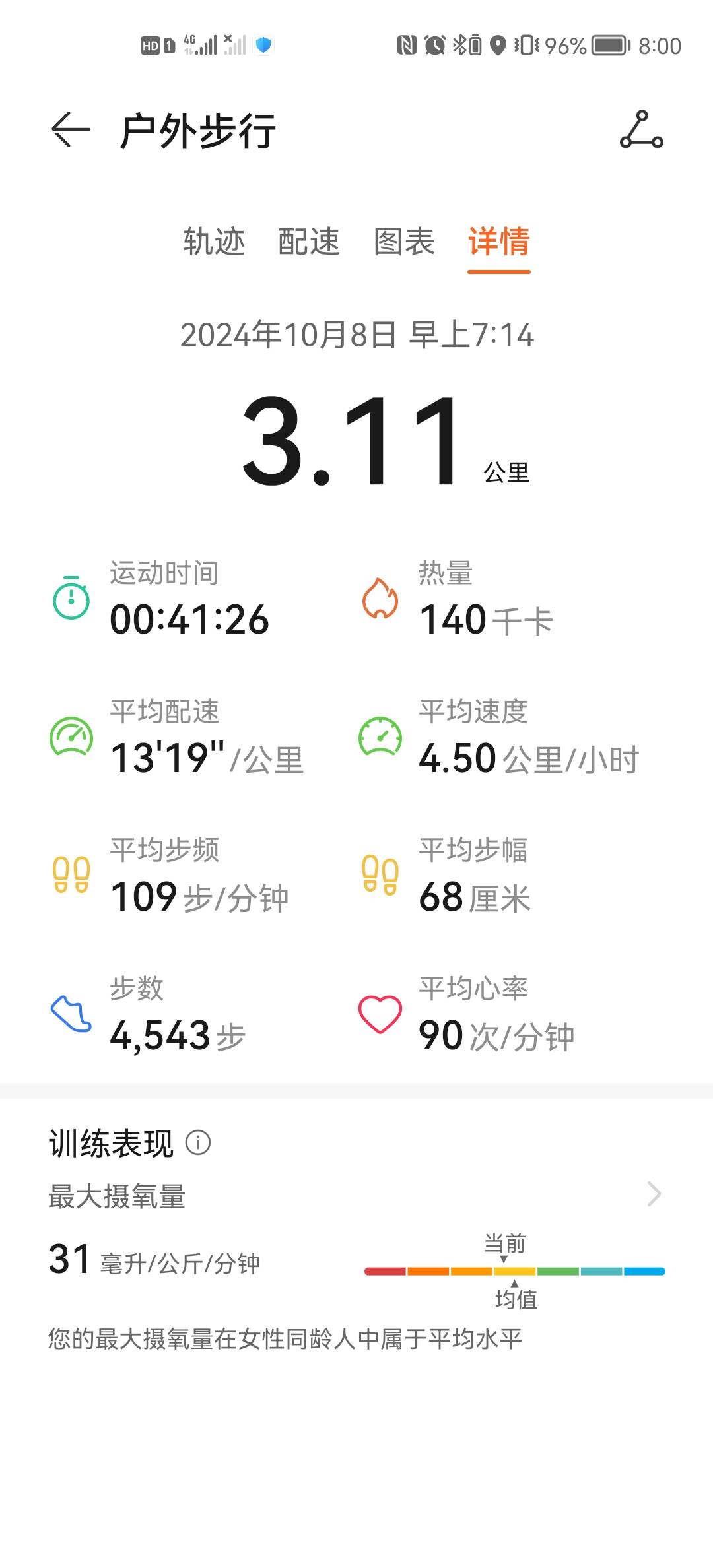713x1568 pixels.
Task: Switch to the 图表 tab
Action: (x=405, y=243)
